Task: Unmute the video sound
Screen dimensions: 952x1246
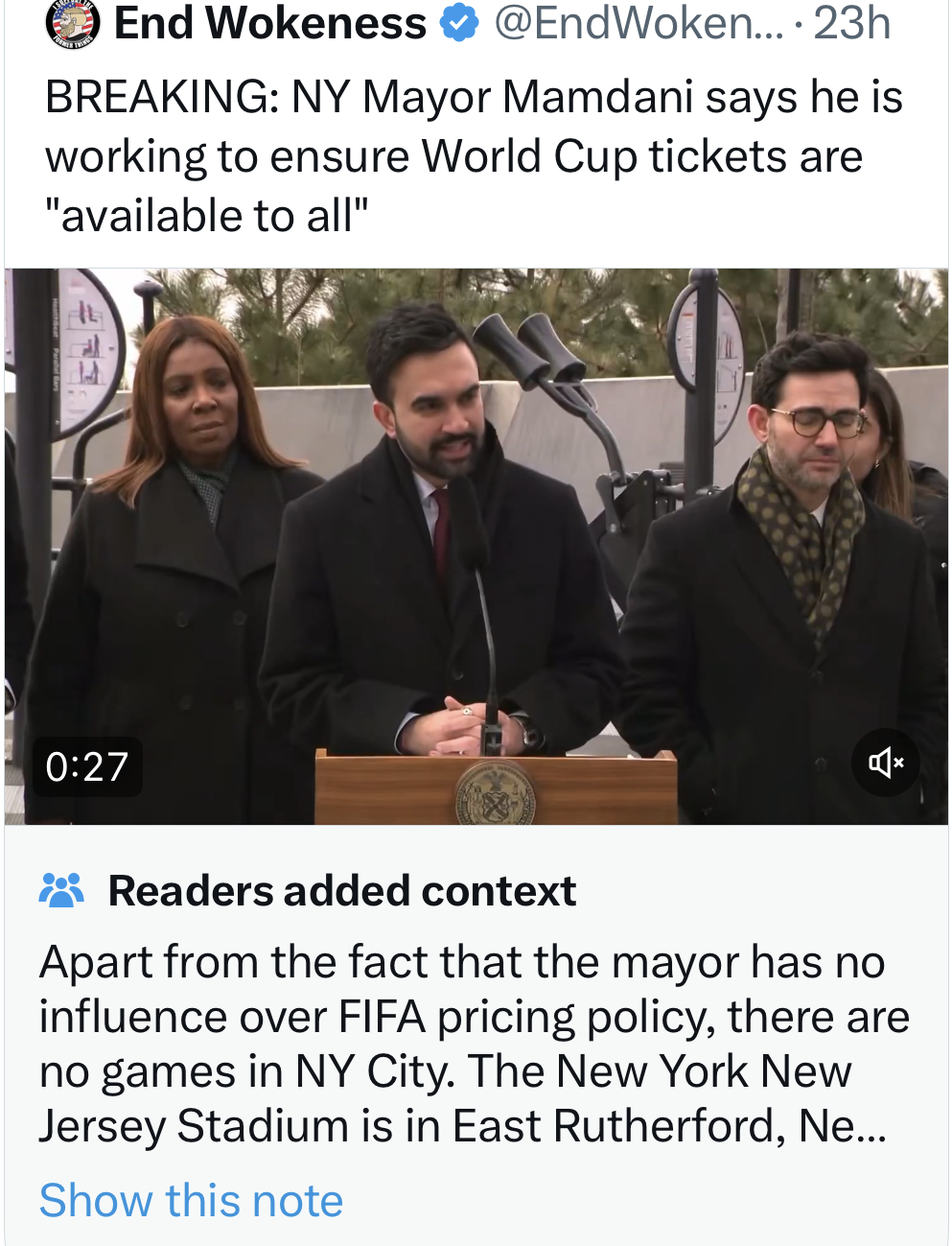Action: [x=886, y=763]
